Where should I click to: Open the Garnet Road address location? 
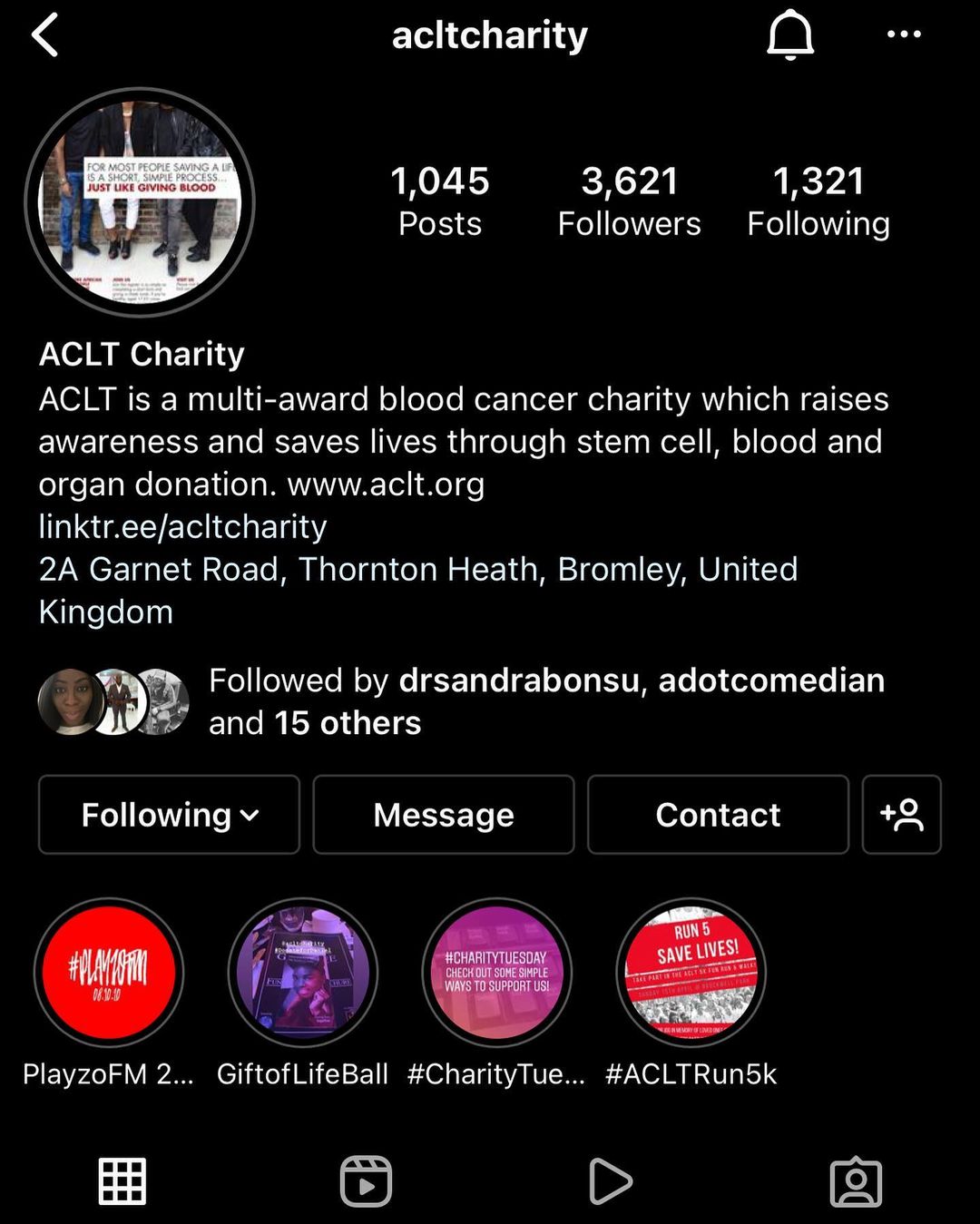point(417,570)
